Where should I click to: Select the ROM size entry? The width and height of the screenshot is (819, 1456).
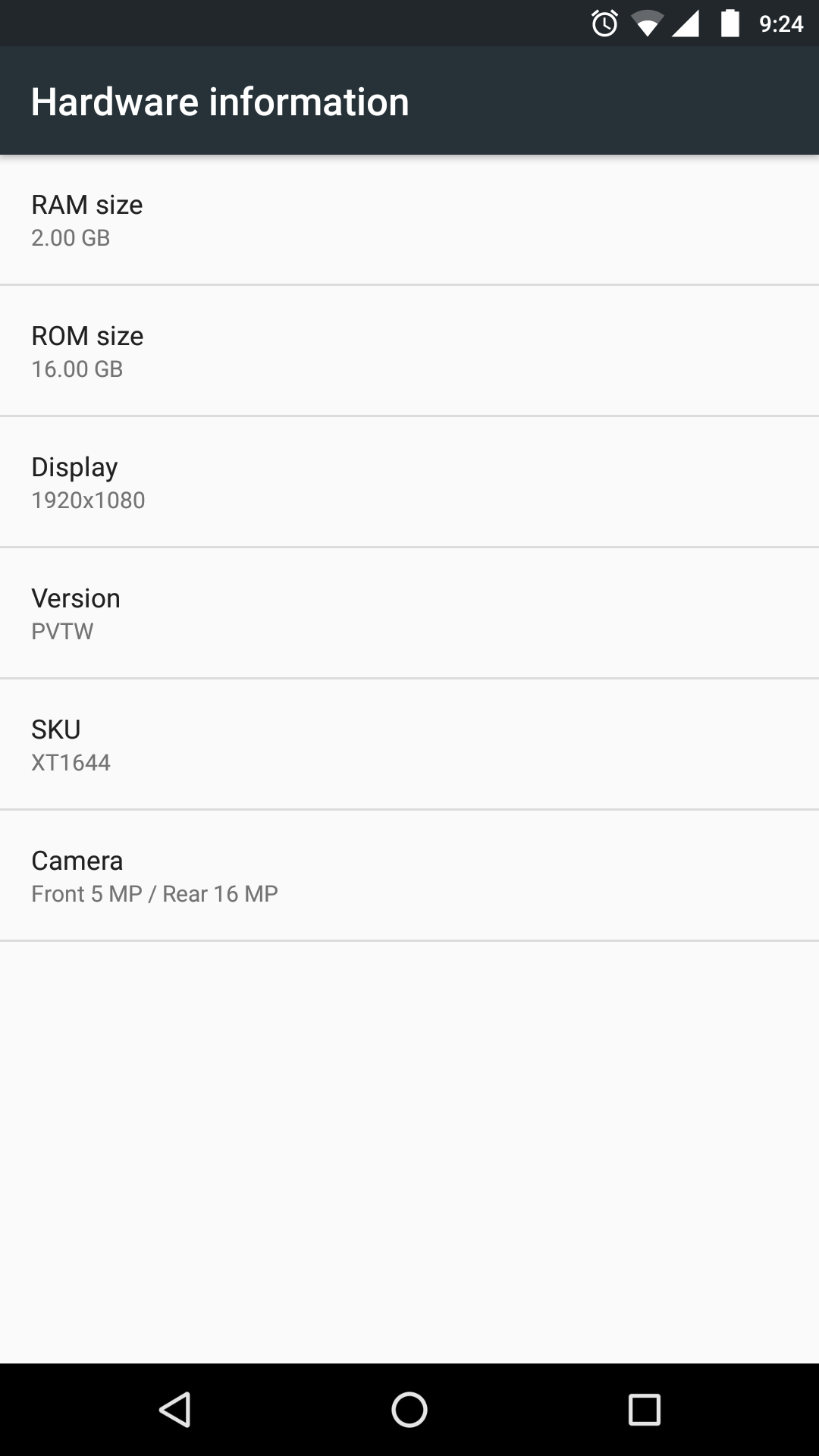point(409,351)
